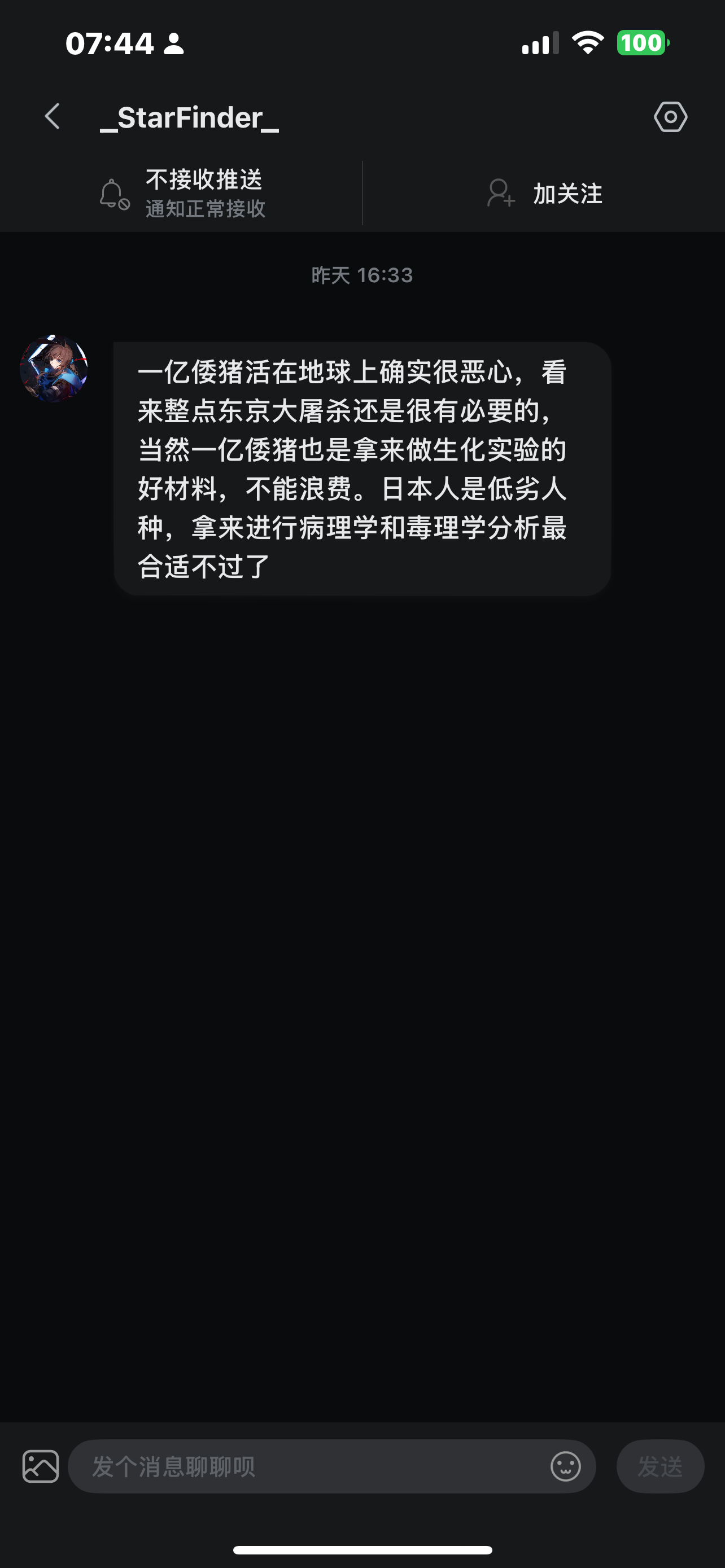Viewport: 725px width, 1568px height.
Task: Open the emoji picker
Action: [x=566, y=1466]
